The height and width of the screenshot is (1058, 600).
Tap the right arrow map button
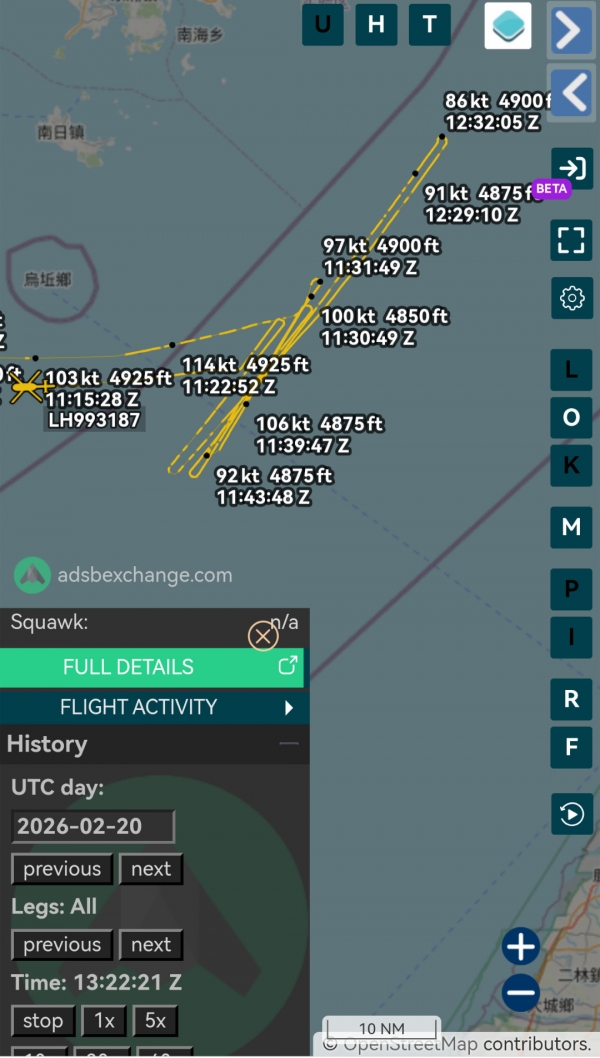(x=571, y=31)
